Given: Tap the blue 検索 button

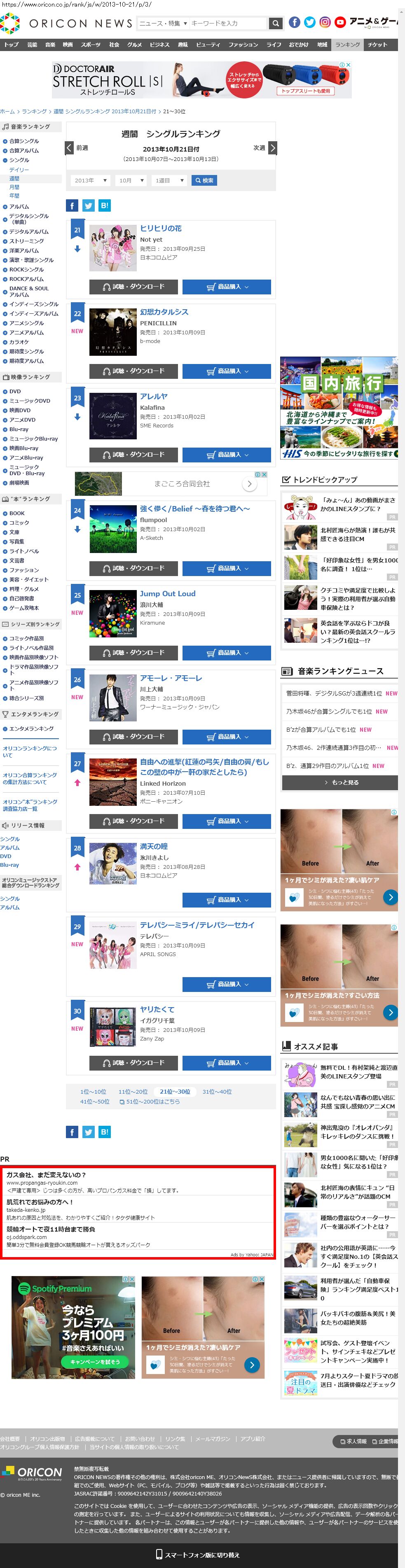Looking at the screenshot, I should [204, 180].
